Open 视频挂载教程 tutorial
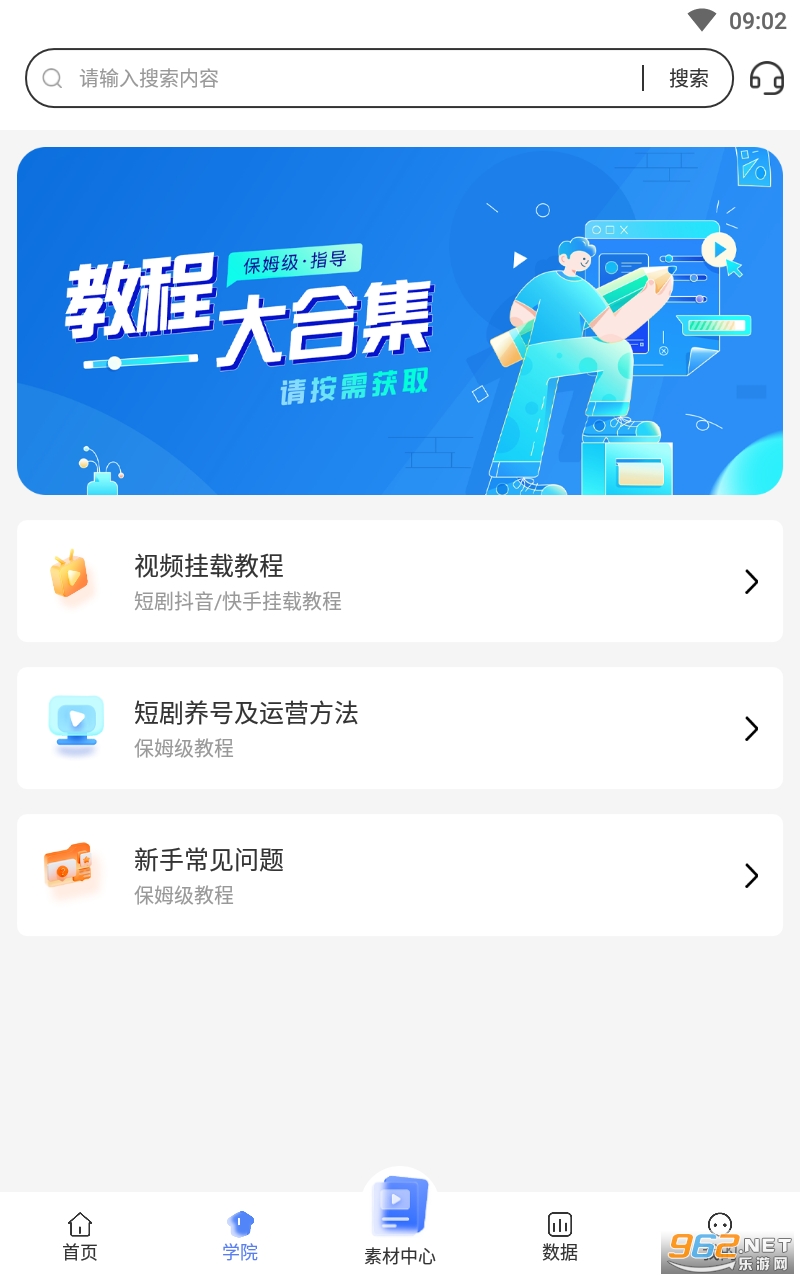Screen dimensions: 800x1280 tap(400, 581)
